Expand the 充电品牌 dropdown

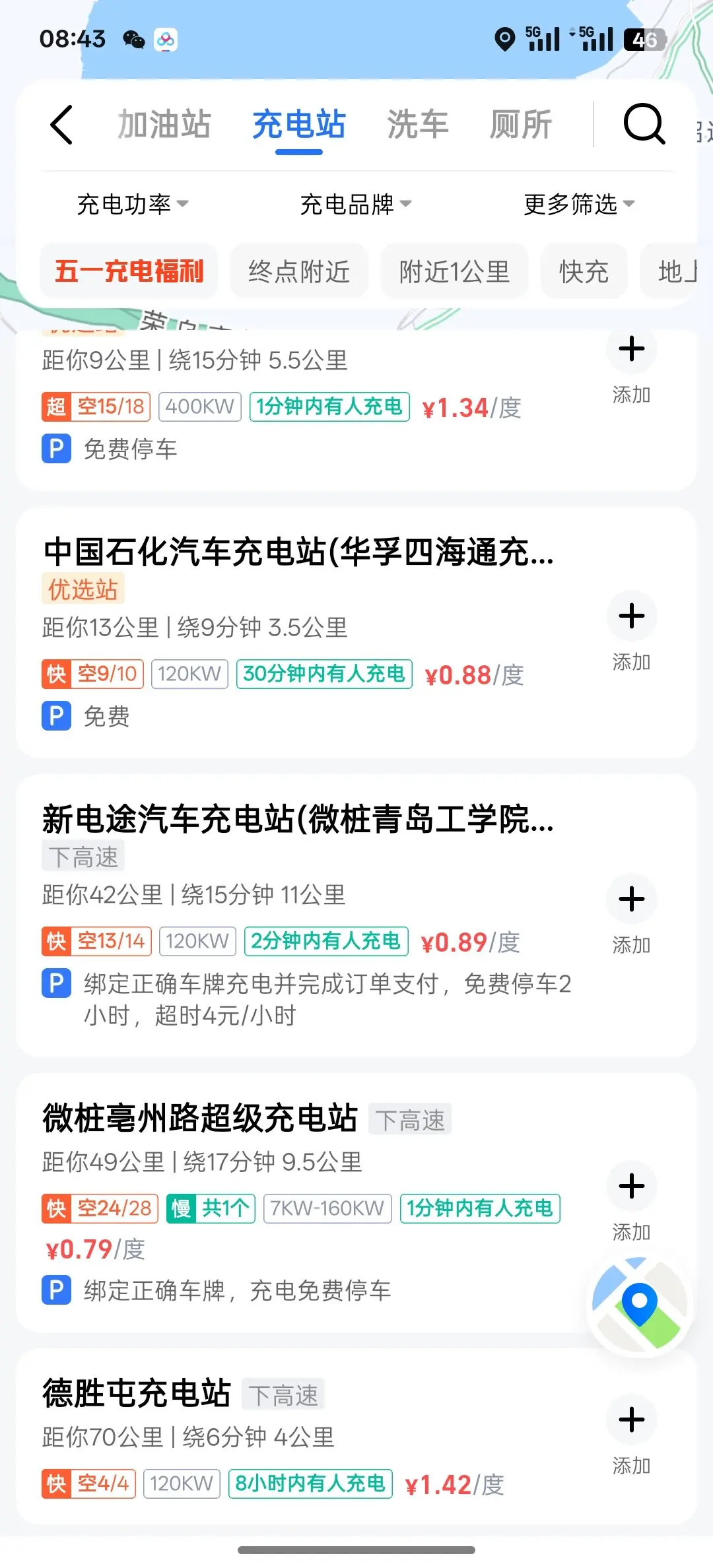[356, 204]
